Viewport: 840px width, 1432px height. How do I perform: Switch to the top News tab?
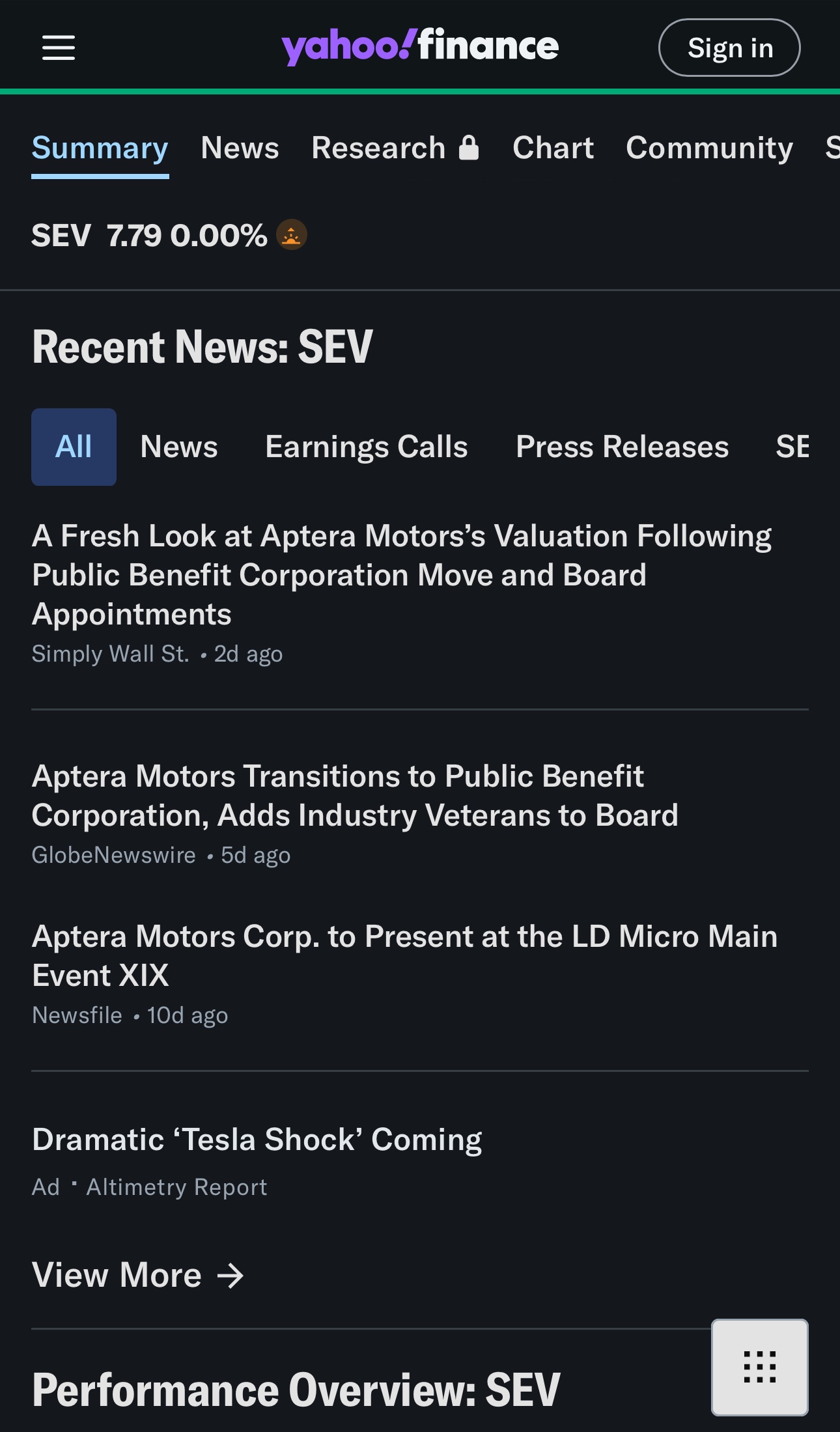point(240,148)
